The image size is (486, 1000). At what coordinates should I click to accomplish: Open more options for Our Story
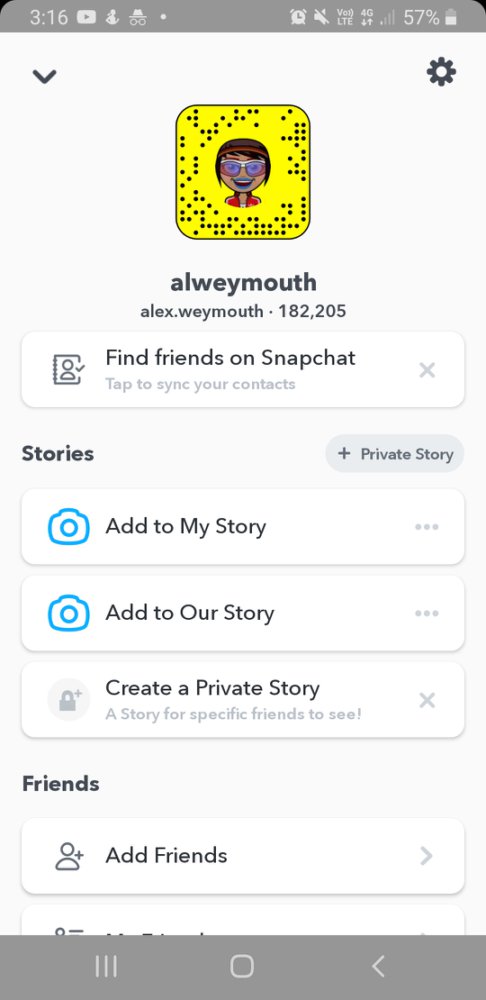click(427, 613)
